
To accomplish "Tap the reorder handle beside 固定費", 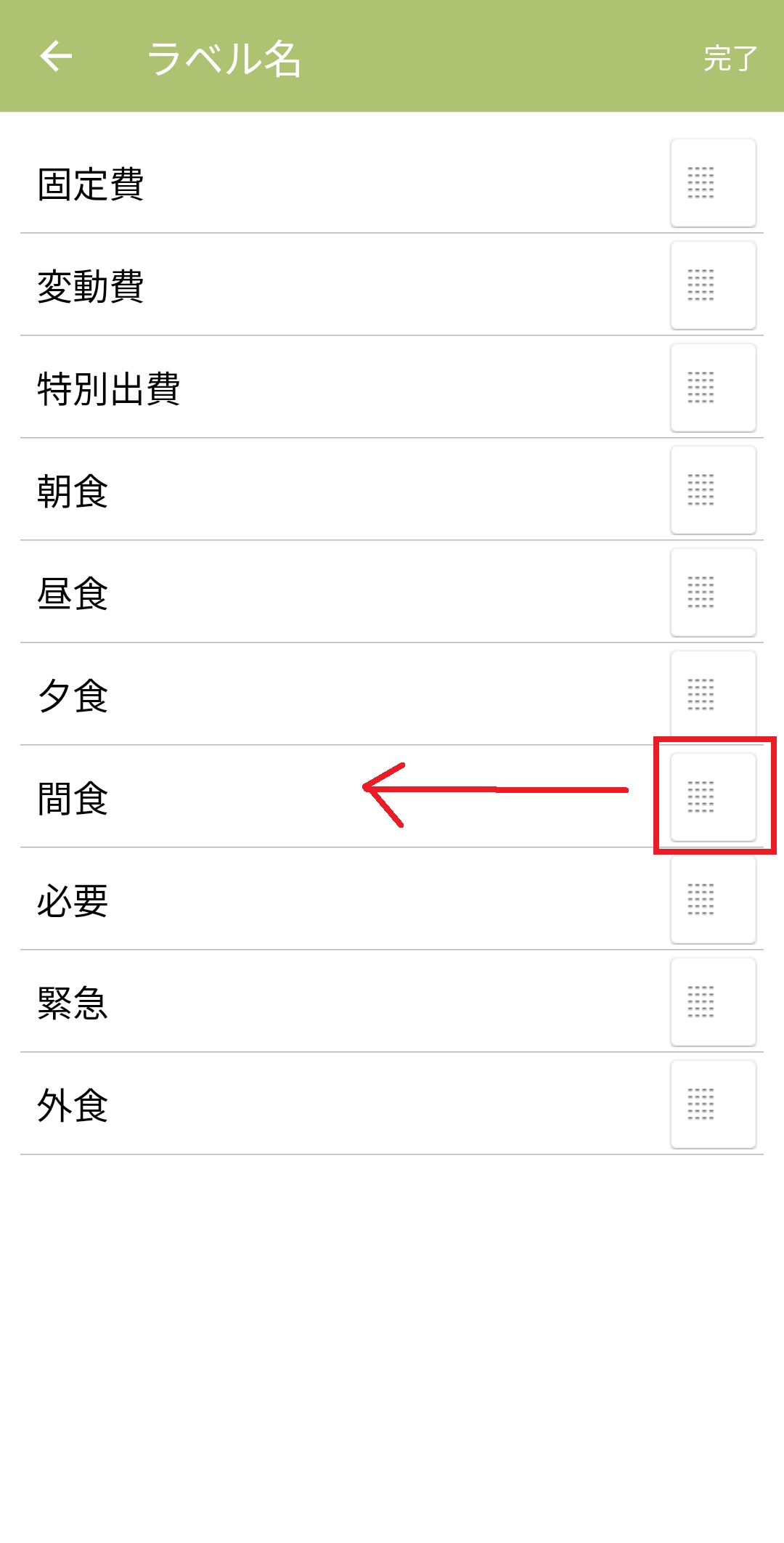I will click(x=713, y=183).
